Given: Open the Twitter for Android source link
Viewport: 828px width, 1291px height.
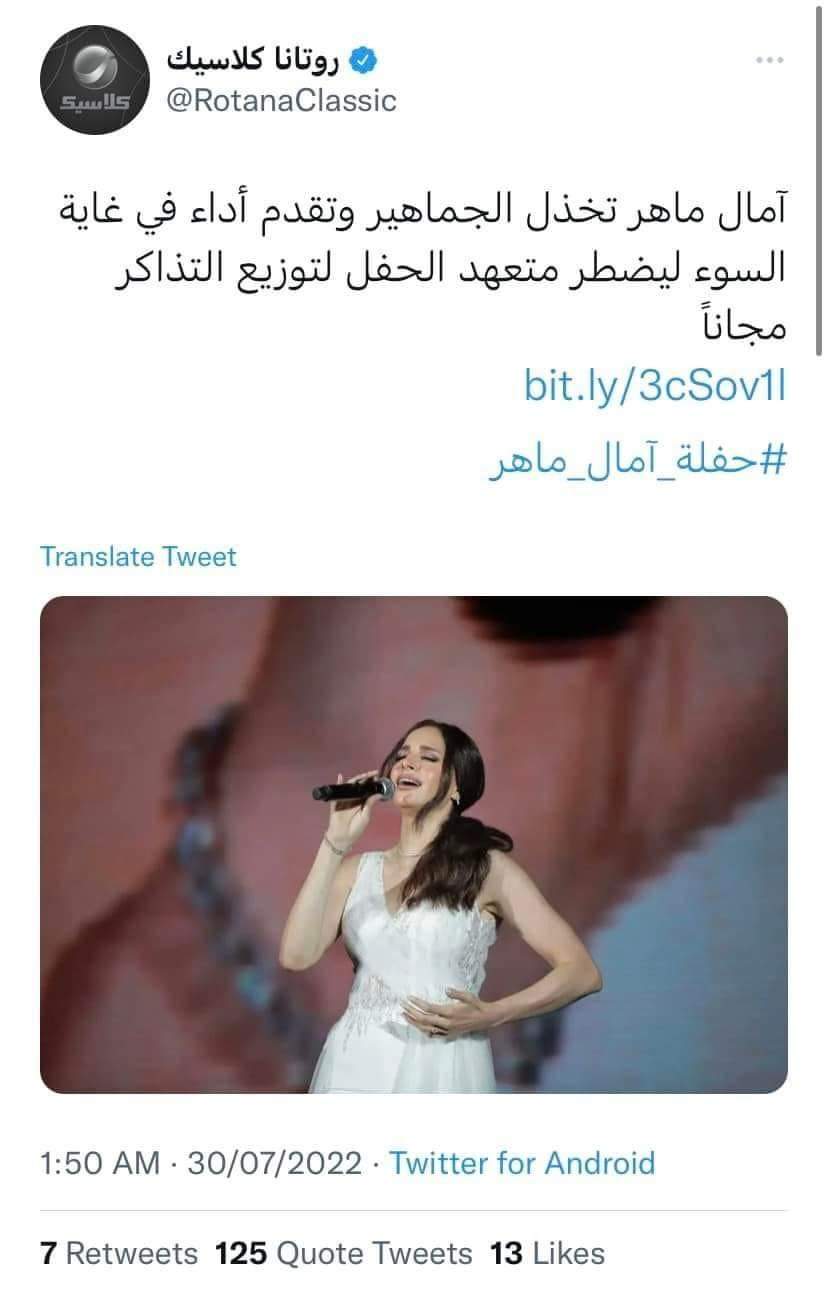Looking at the screenshot, I should (x=521, y=1163).
